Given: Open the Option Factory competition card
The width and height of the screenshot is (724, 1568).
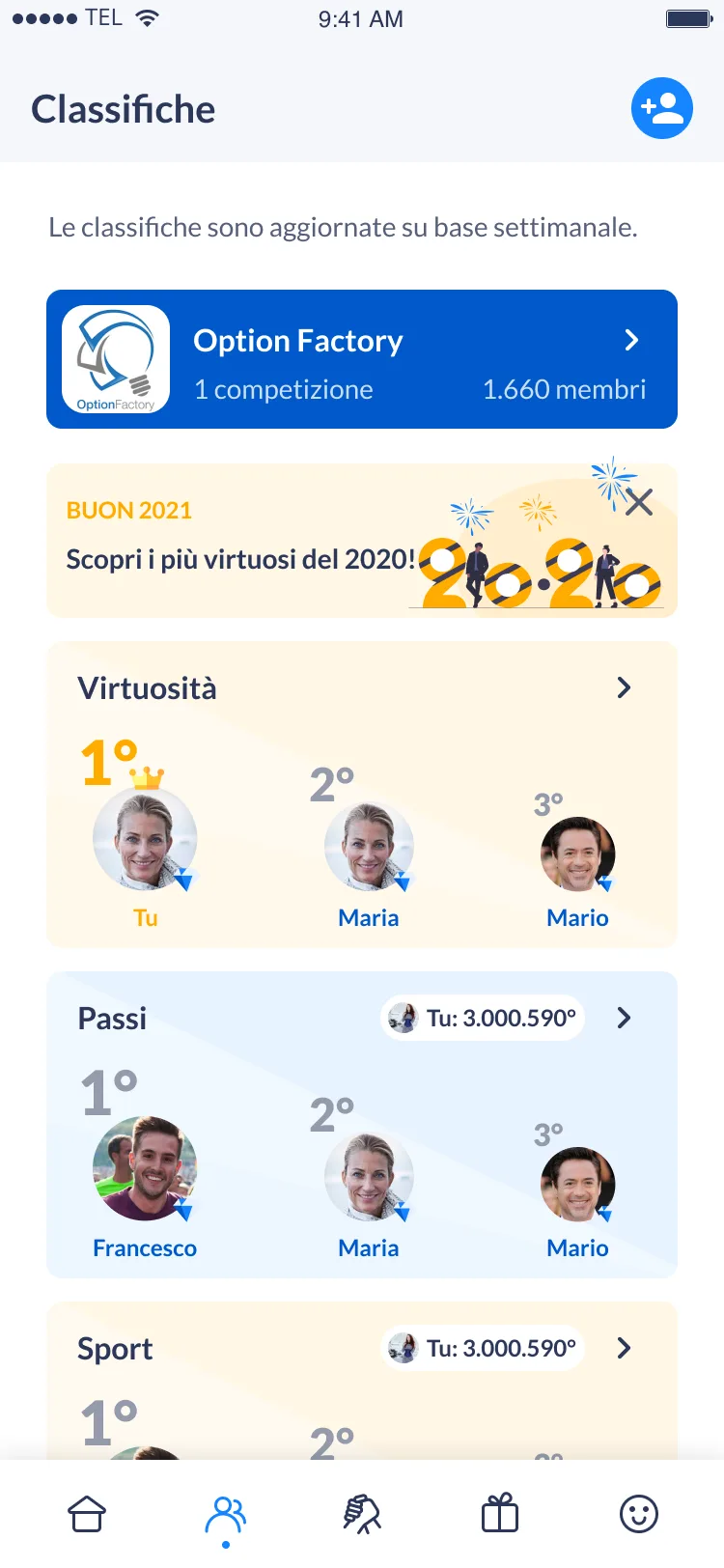Looking at the screenshot, I should point(362,358).
